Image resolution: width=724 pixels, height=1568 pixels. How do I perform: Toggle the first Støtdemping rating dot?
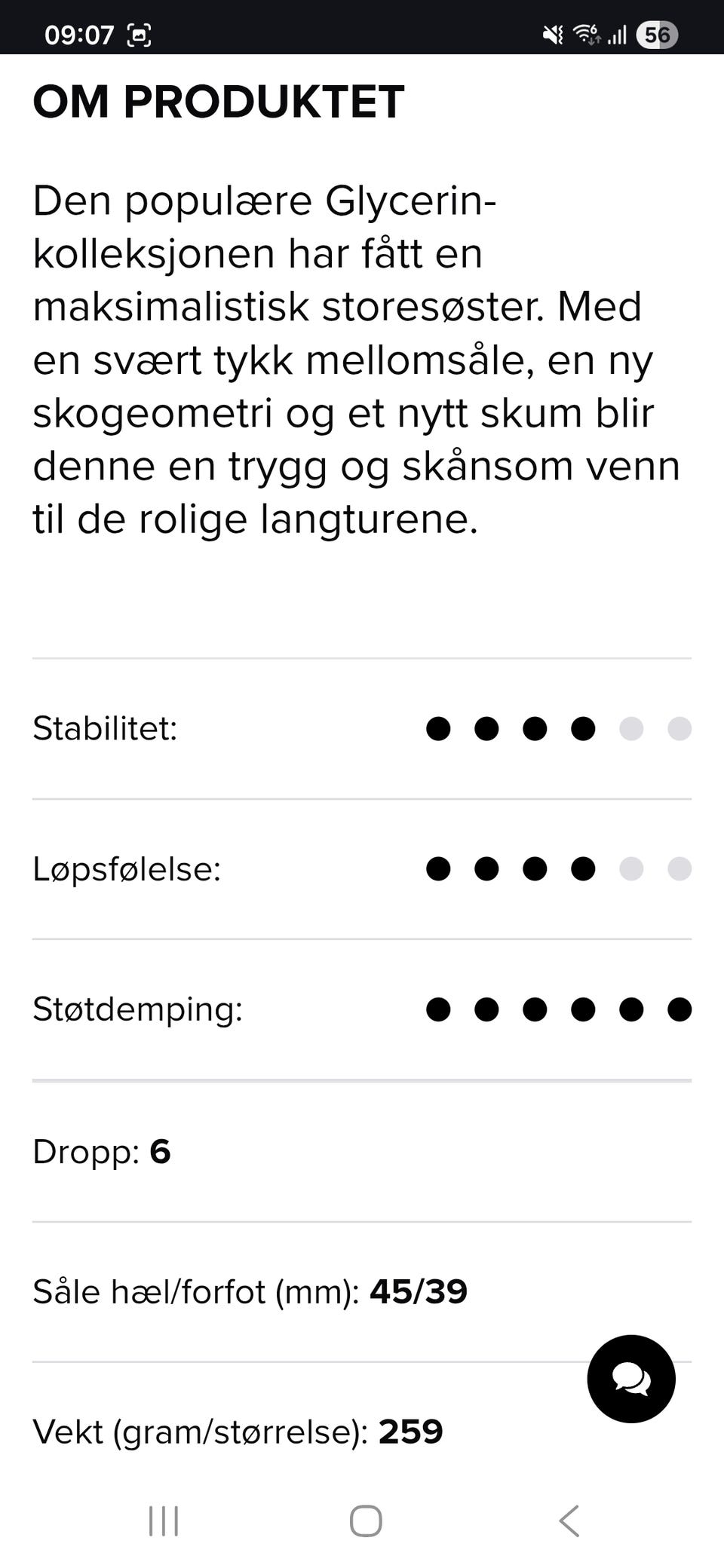[x=437, y=1009]
